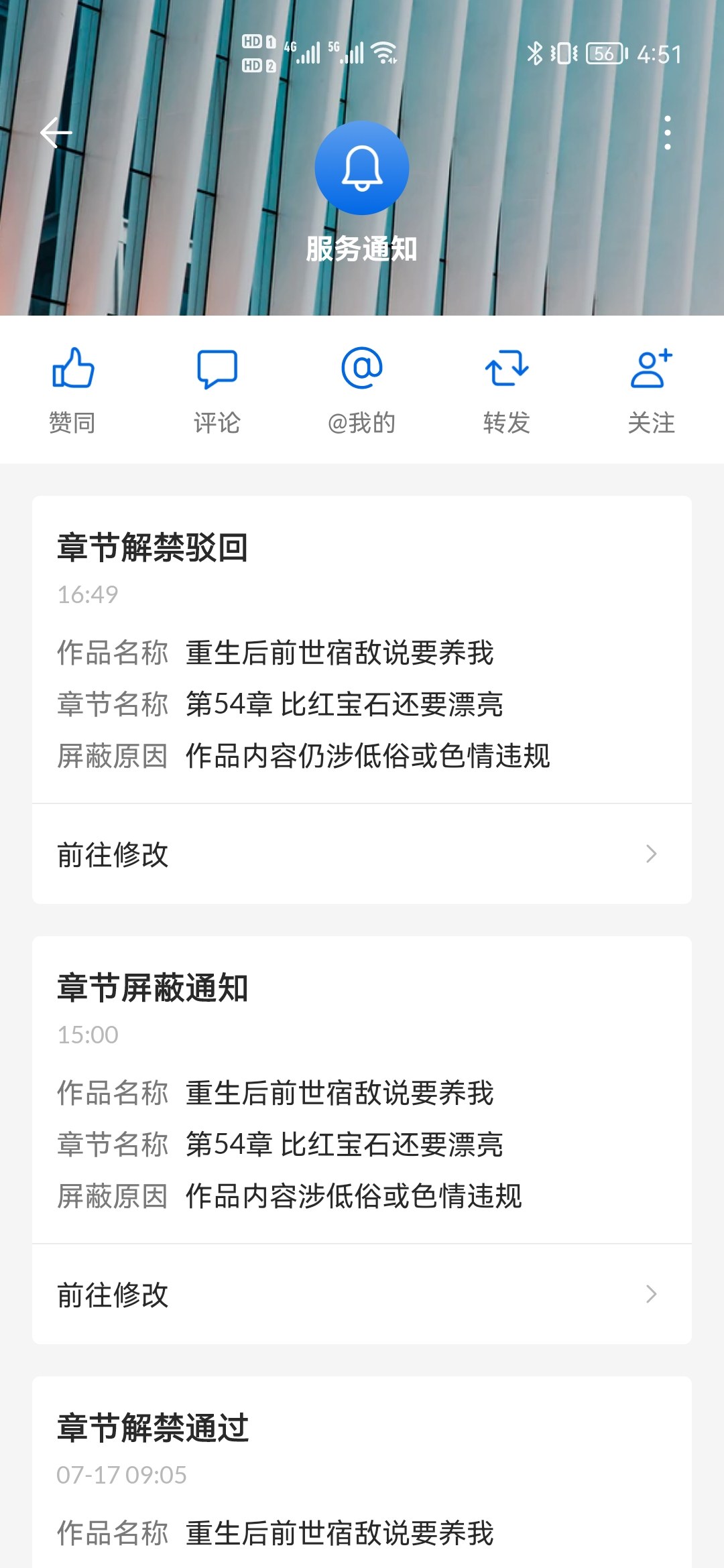Tap 前往修改 under 章节解禁驳回 notice
The width and height of the screenshot is (724, 1568).
[362, 854]
